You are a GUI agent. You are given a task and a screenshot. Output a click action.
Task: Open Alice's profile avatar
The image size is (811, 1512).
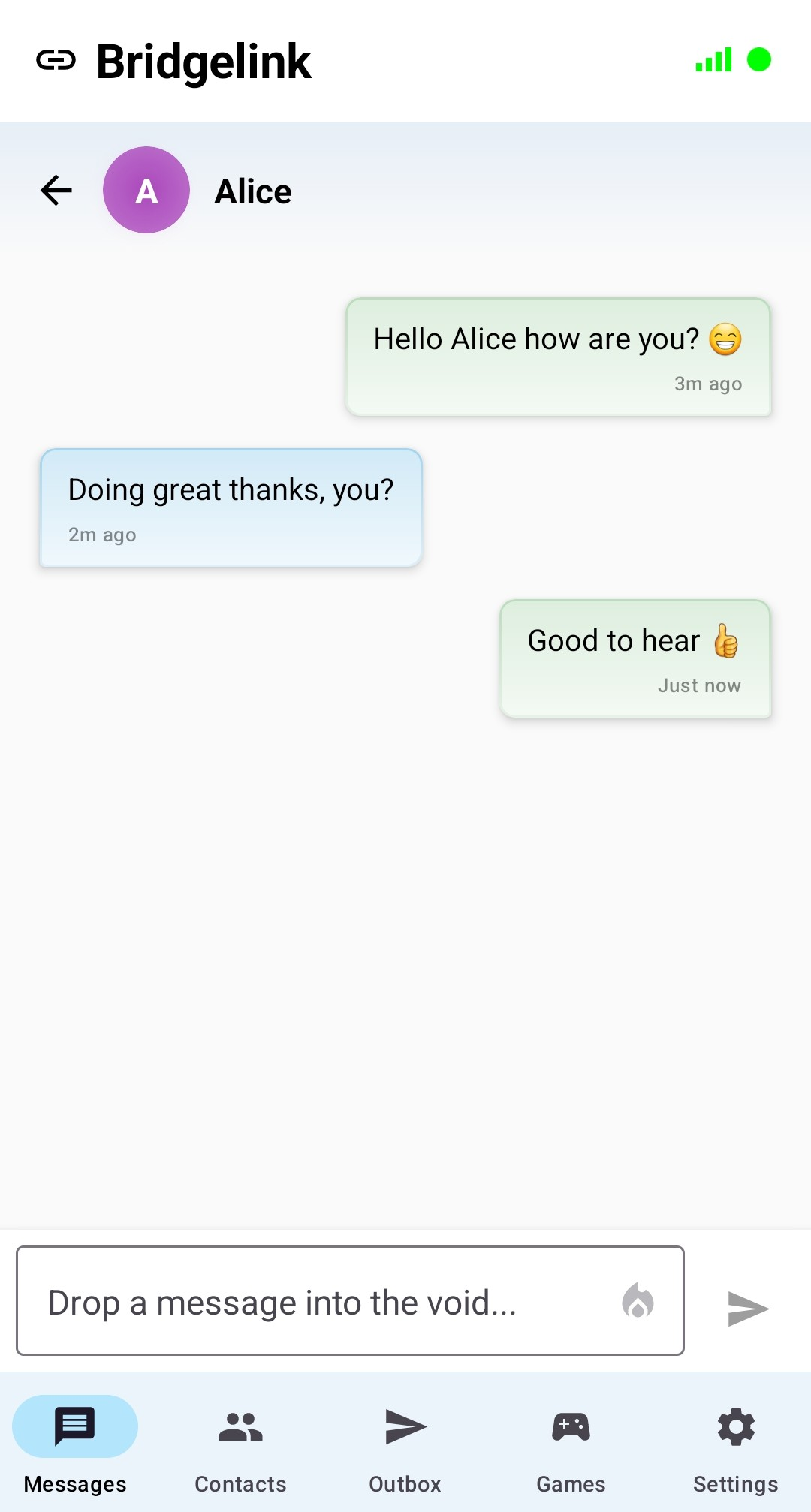(146, 190)
